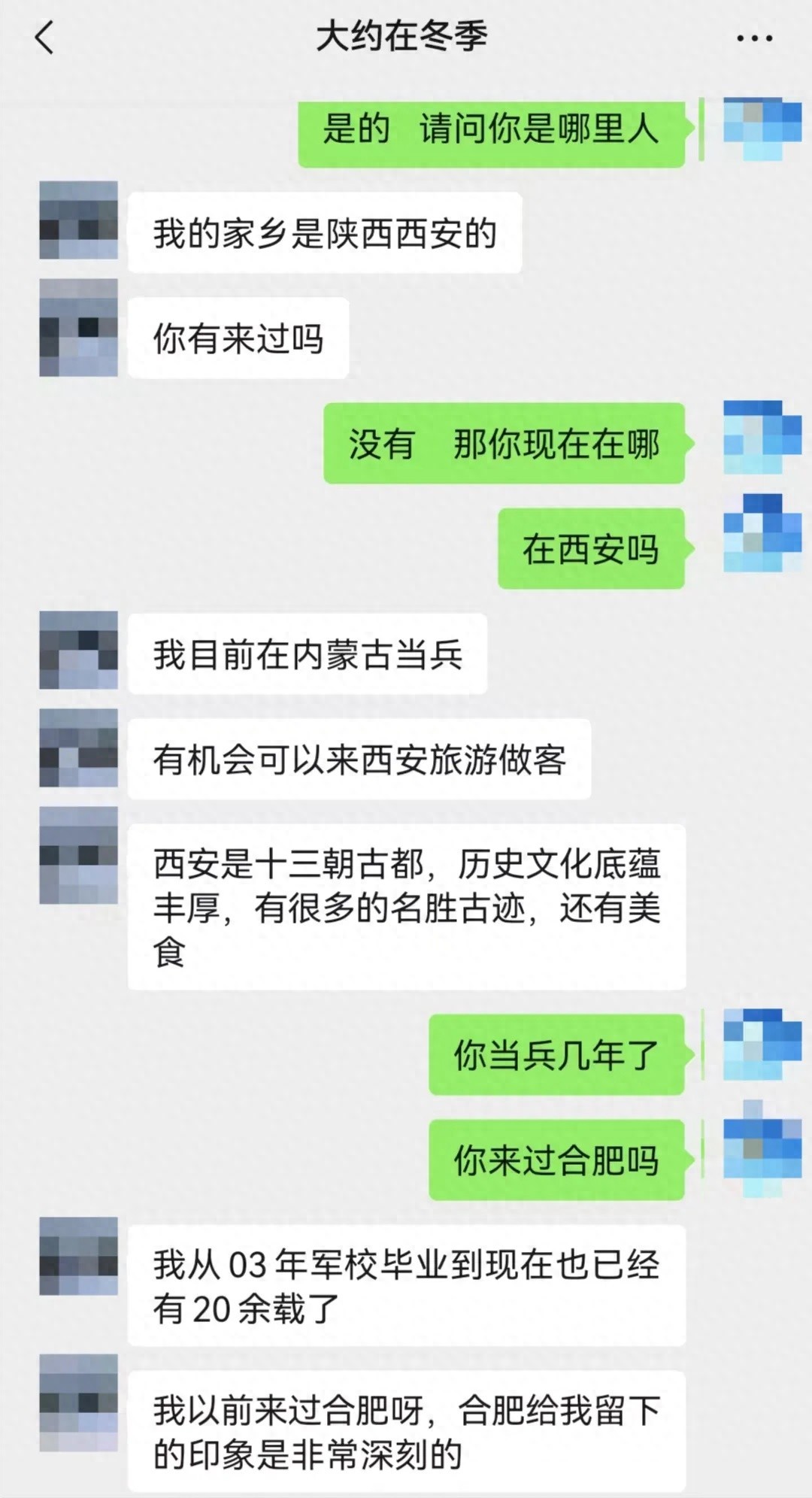
Task: Open my avatar next to 在西安吗
Action: click(762, 533)
